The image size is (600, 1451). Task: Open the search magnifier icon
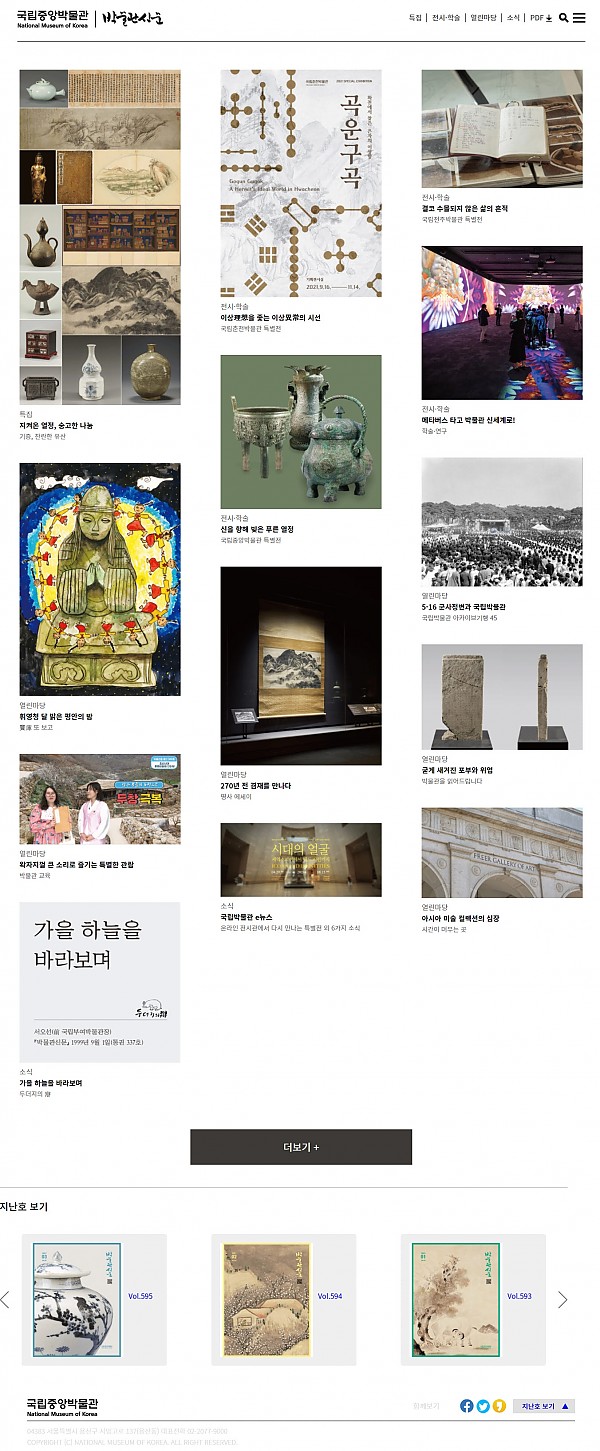coord(563,18)
